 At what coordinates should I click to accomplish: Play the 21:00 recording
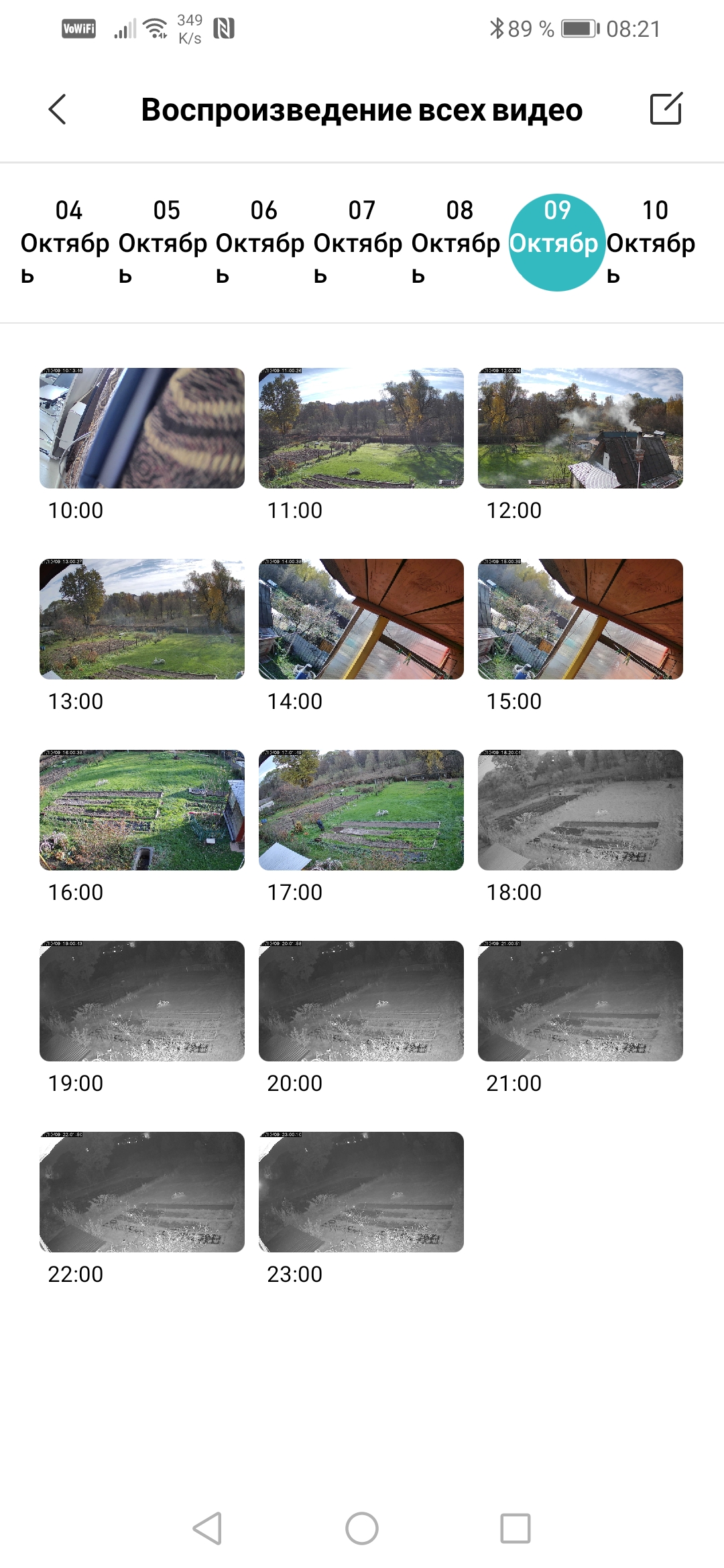pyautogui.click(x=581, y=1001)
